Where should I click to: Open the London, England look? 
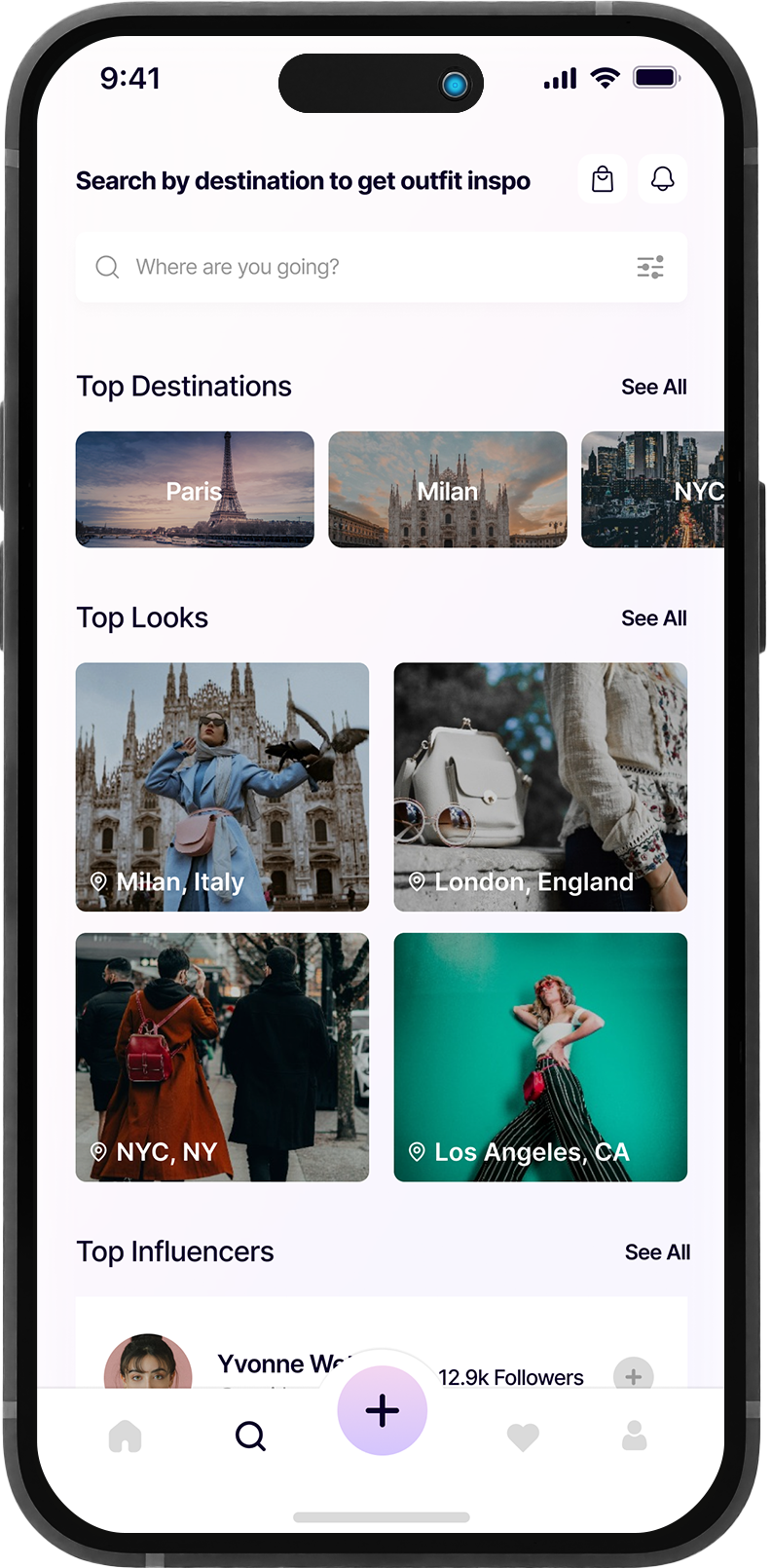point(540,787)
